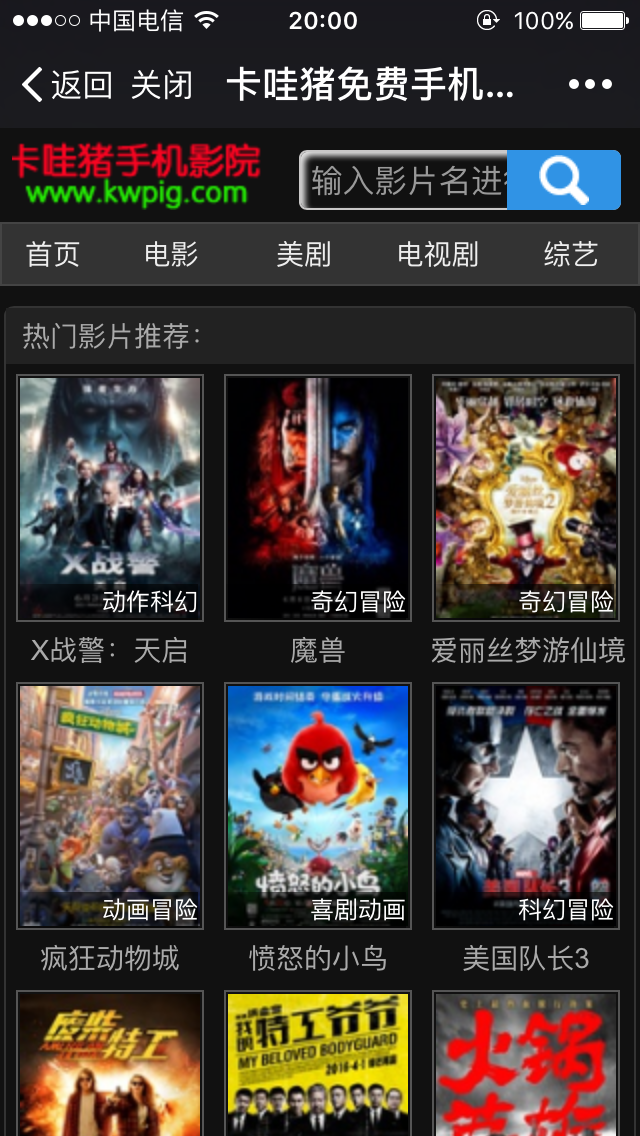View 美国队长3 movie page
This screenshot has height=1136, width=640.
(526, 806)
